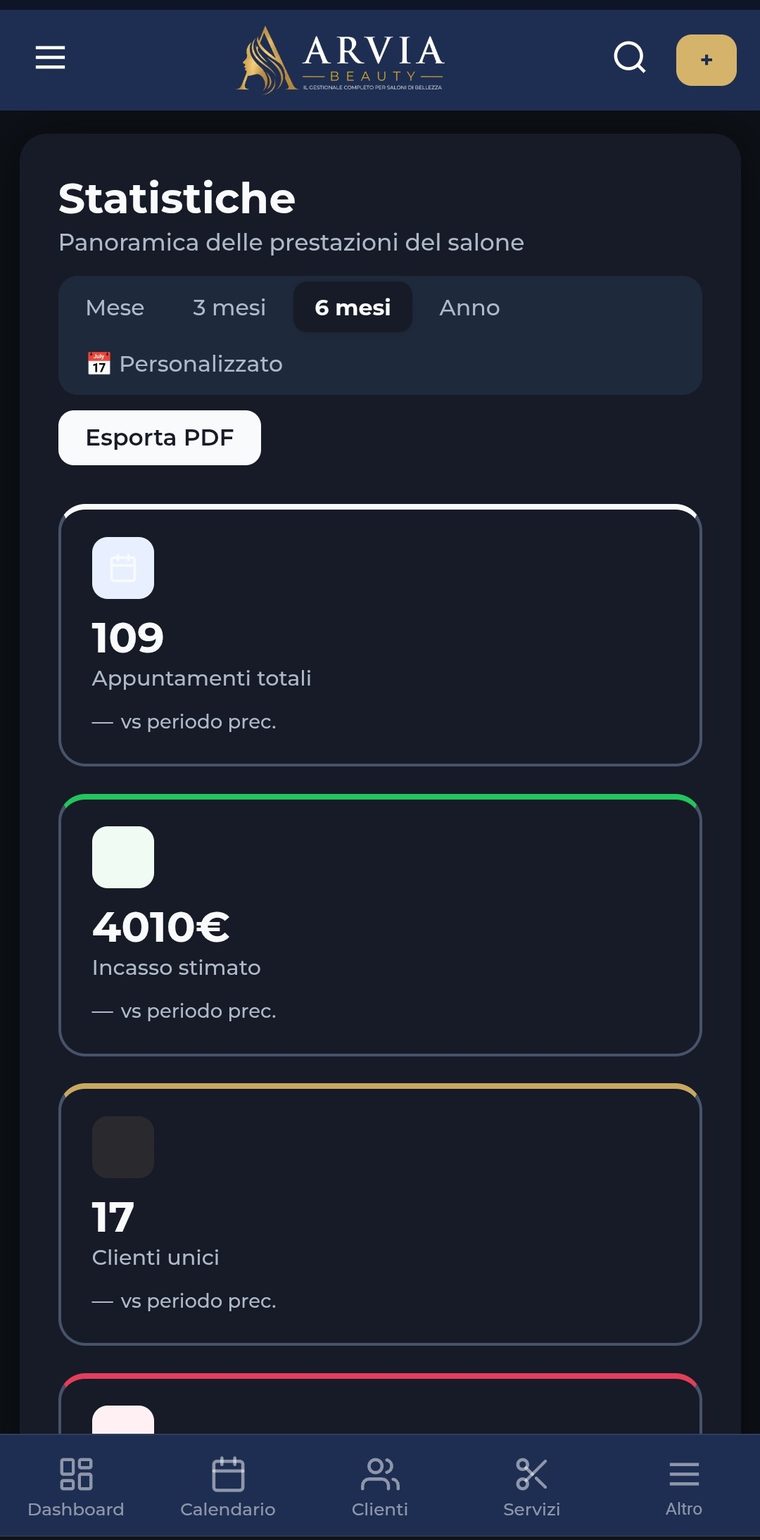This screenshot has height=1540, width=760.
Task: Export statistics with Esporta PDF
Action: [x=160, y=438]
